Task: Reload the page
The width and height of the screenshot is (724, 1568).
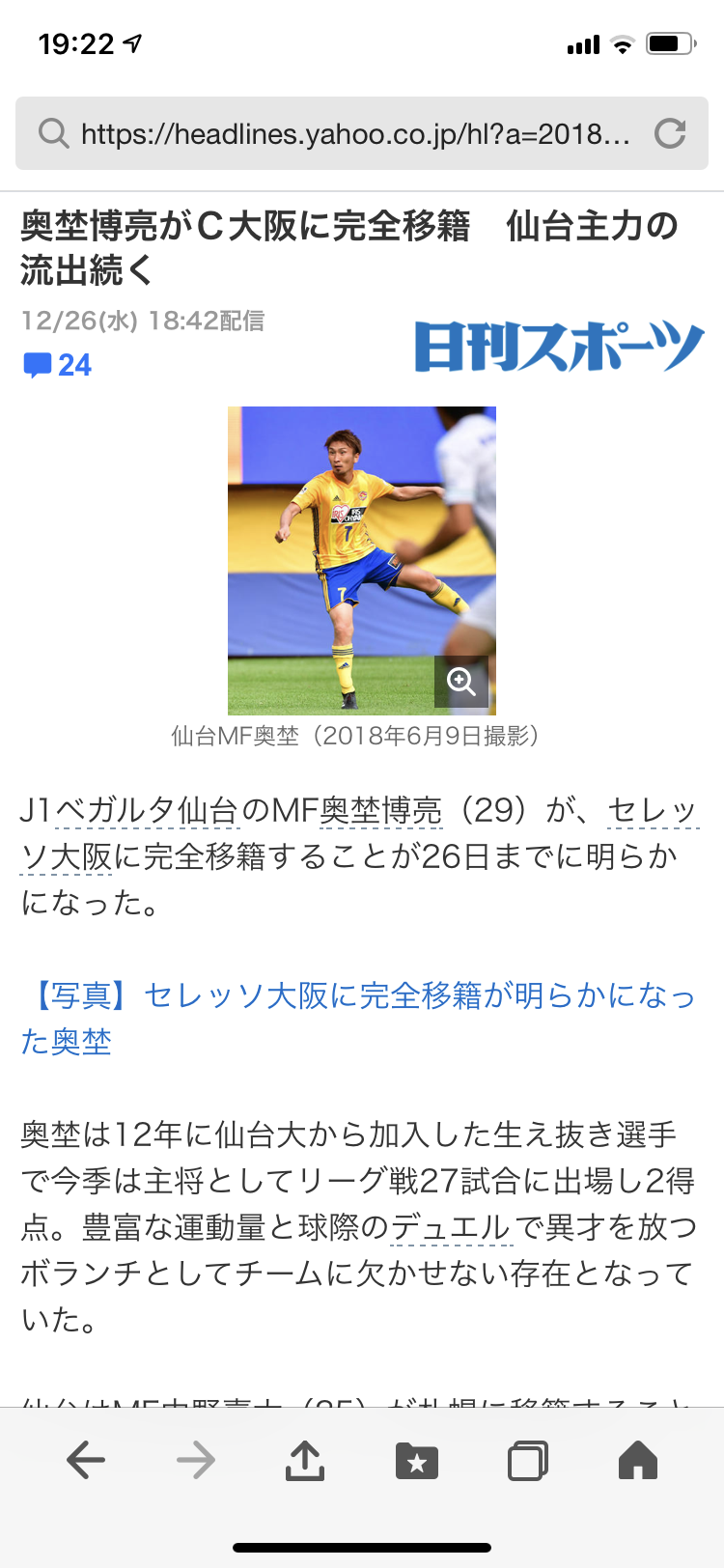Action: [x=670, y=133]
